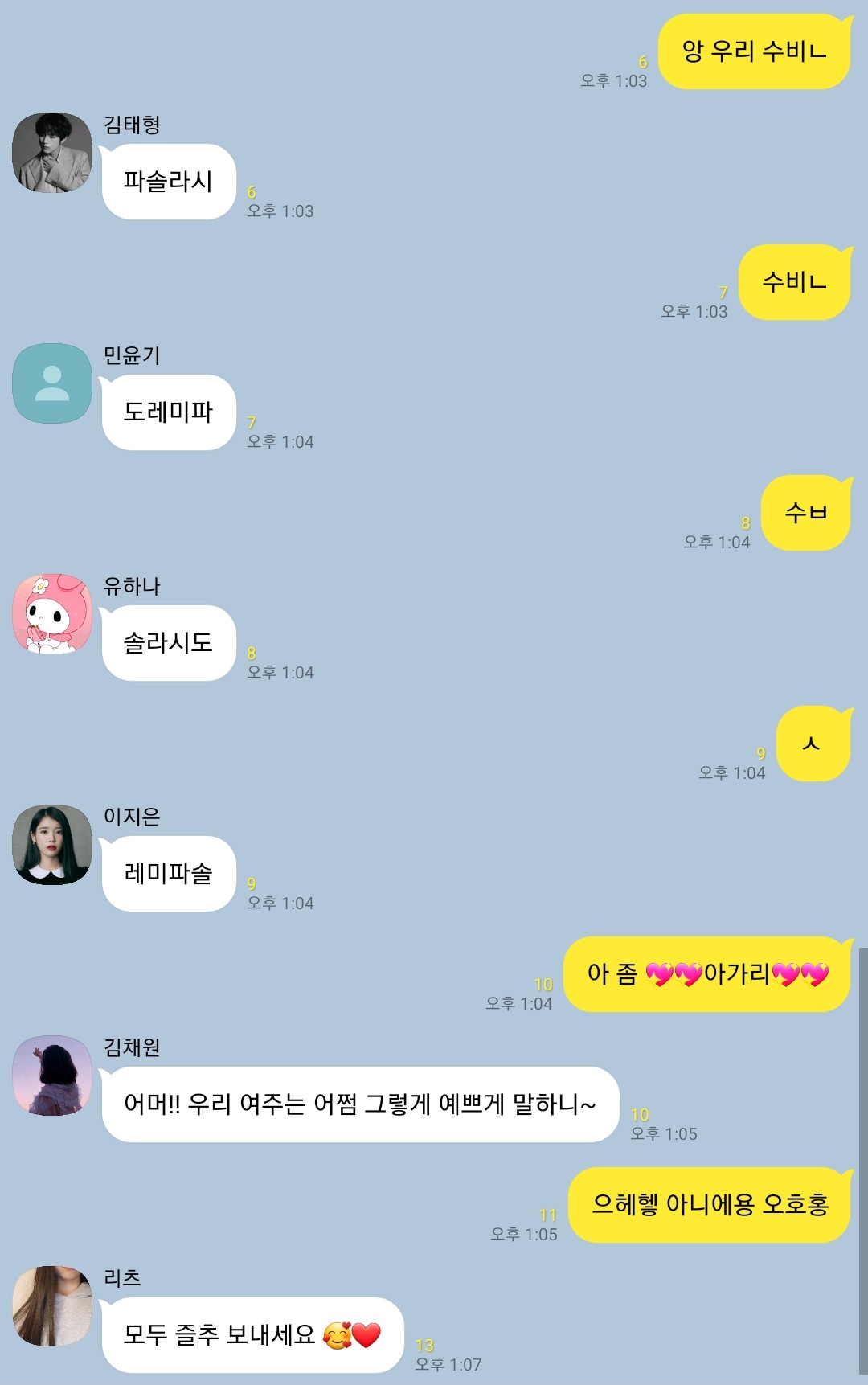This screenshot has width=868, height=1385.
Task: Open 리츠's profile picture
Action: [x=52, y=1306]
